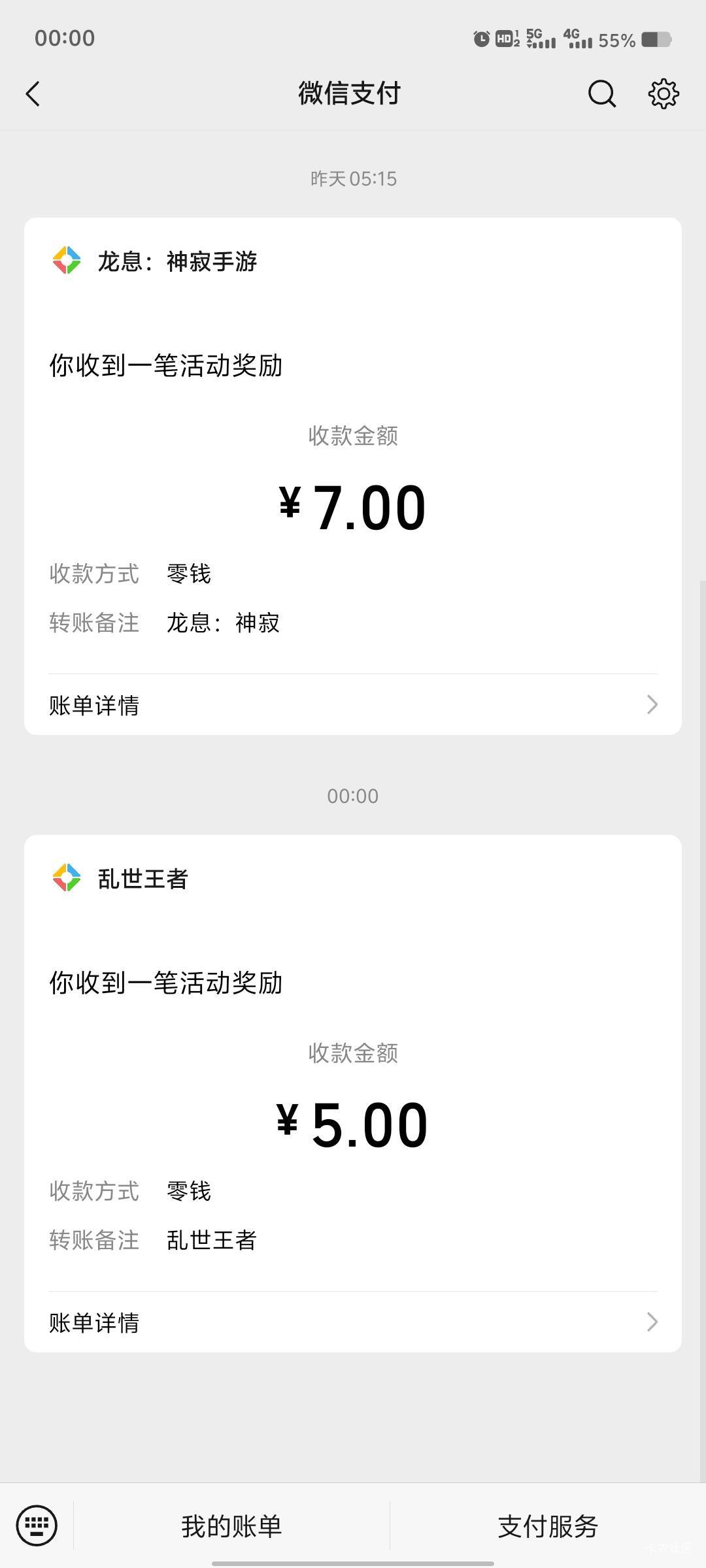This screenshot has width=706, height=1568.
Task: Open 支付服务 menu
Action: 548,1526
